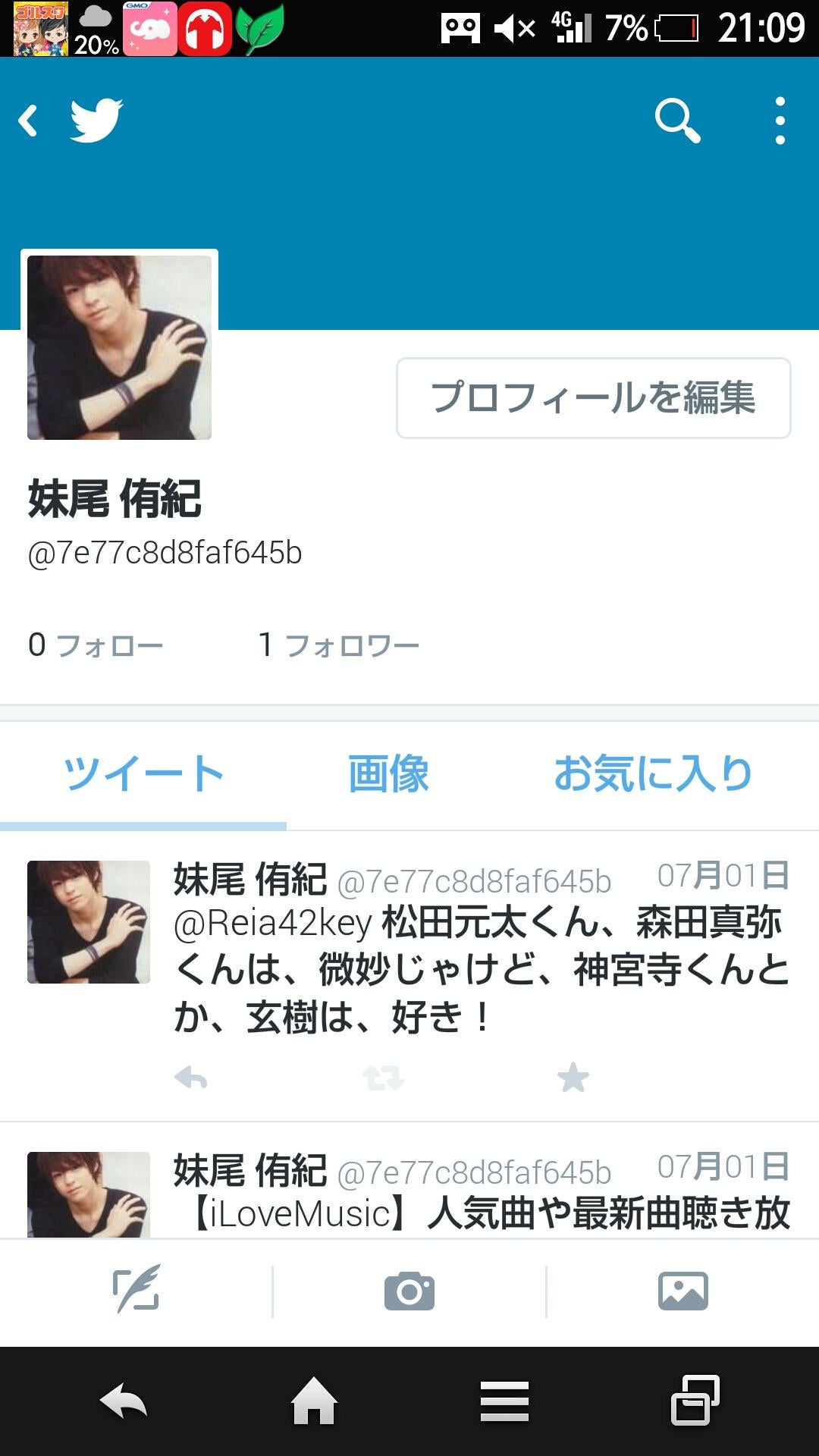Viewport: 819px width, 1456px height.
Task: Go to the system home screen
Action: coord(315,1401)
